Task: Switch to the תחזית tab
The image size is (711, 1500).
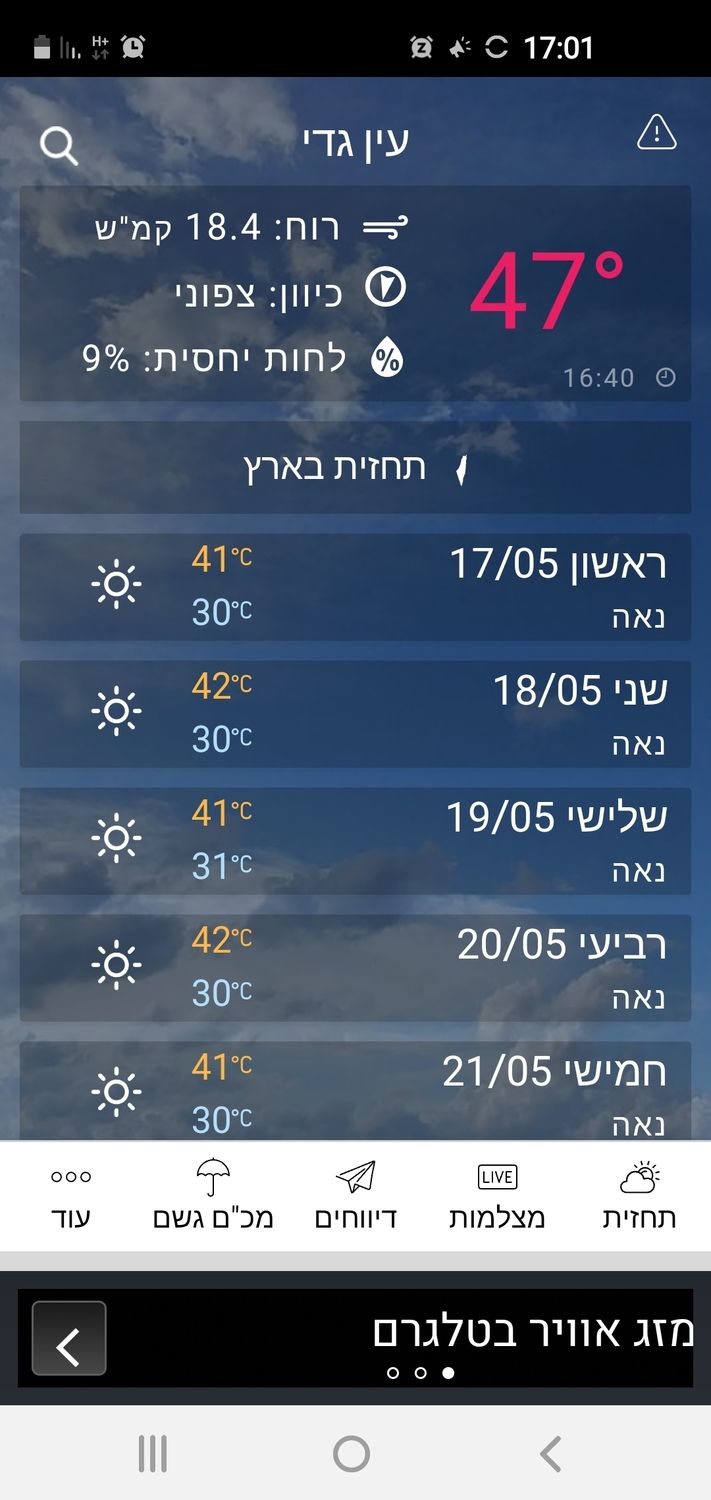Action: click(x=639, y=1195)
